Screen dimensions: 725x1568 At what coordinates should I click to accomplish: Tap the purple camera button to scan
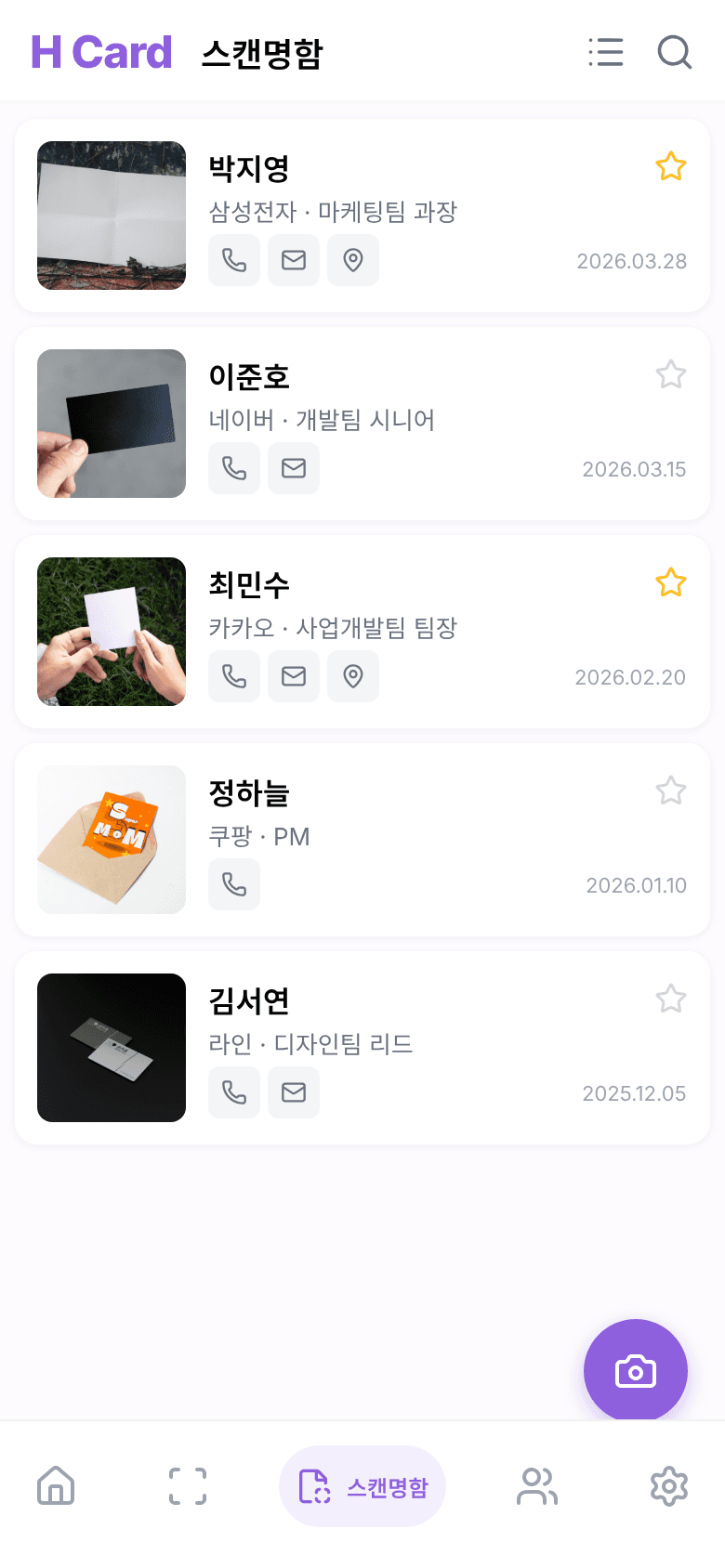point(635,1370)
